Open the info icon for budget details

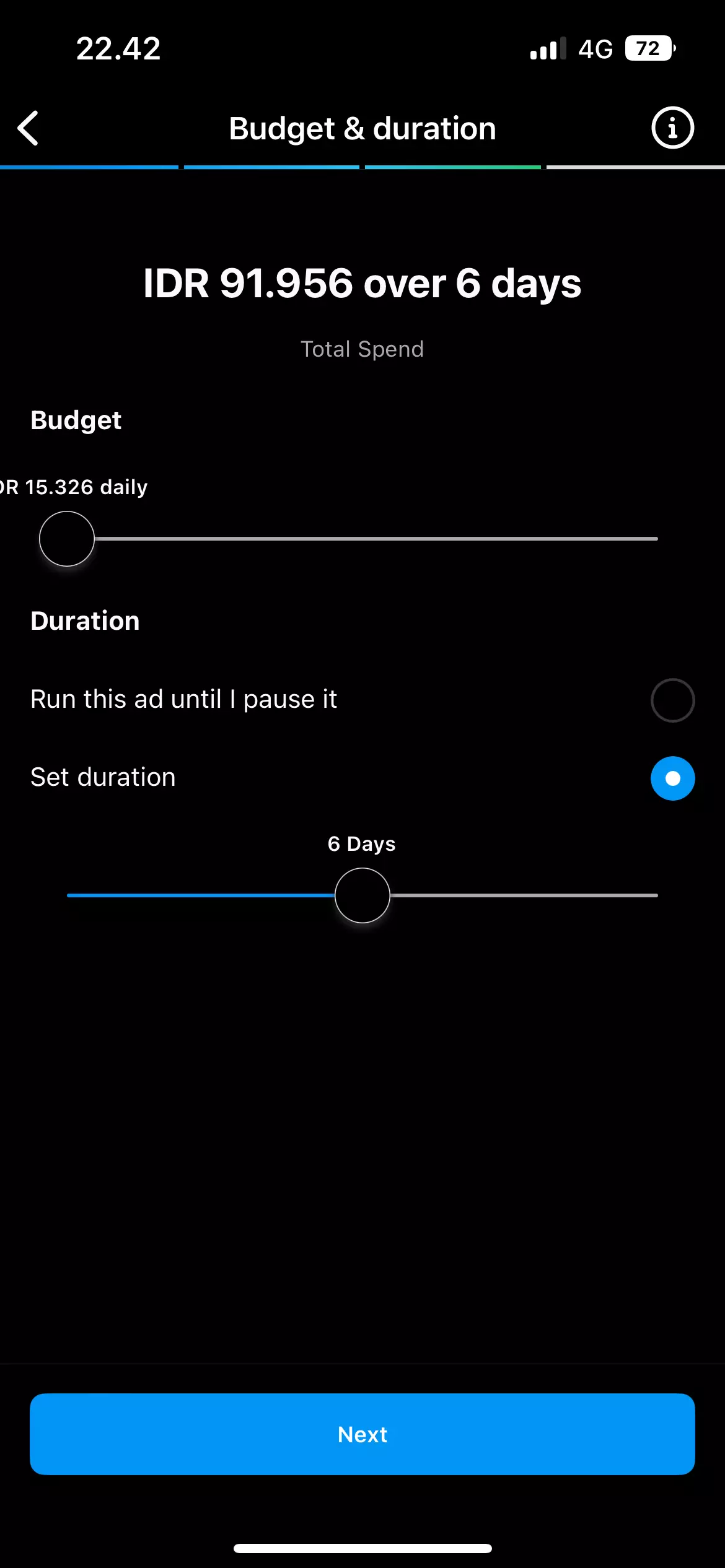pyautogui.click(x=672, y=128)
